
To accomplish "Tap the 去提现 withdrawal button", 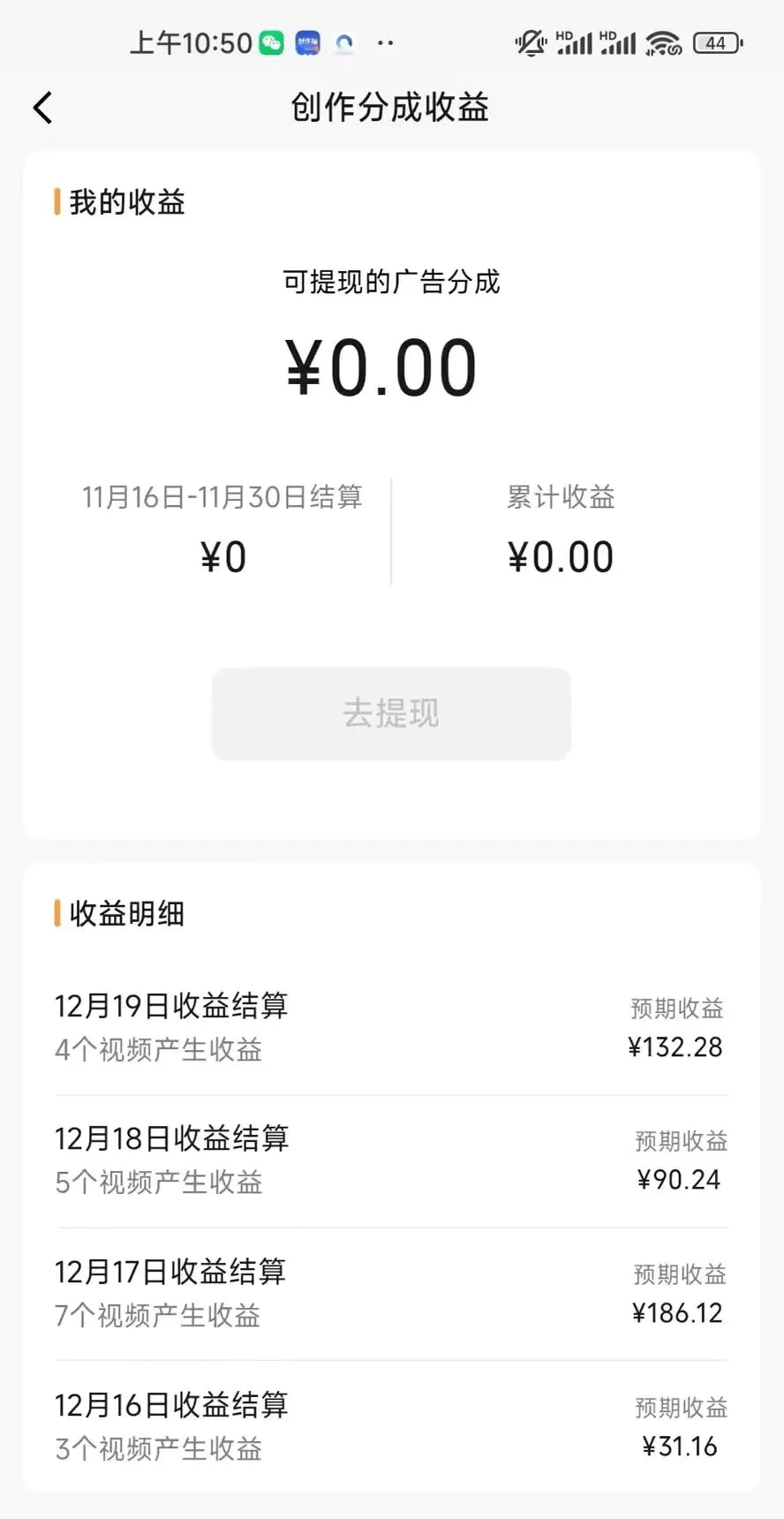I will point(391,714).
